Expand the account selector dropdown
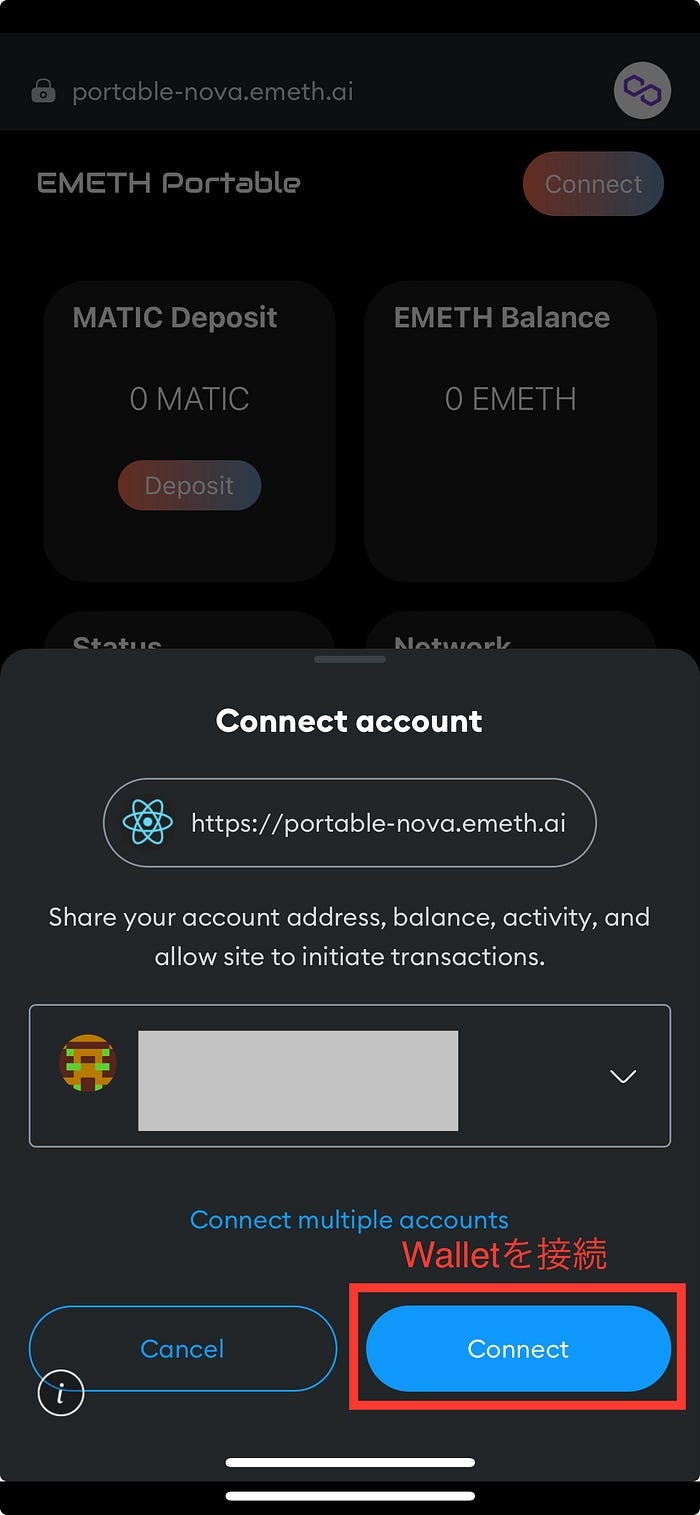The image size is (700, 1515). [623, 1076]
